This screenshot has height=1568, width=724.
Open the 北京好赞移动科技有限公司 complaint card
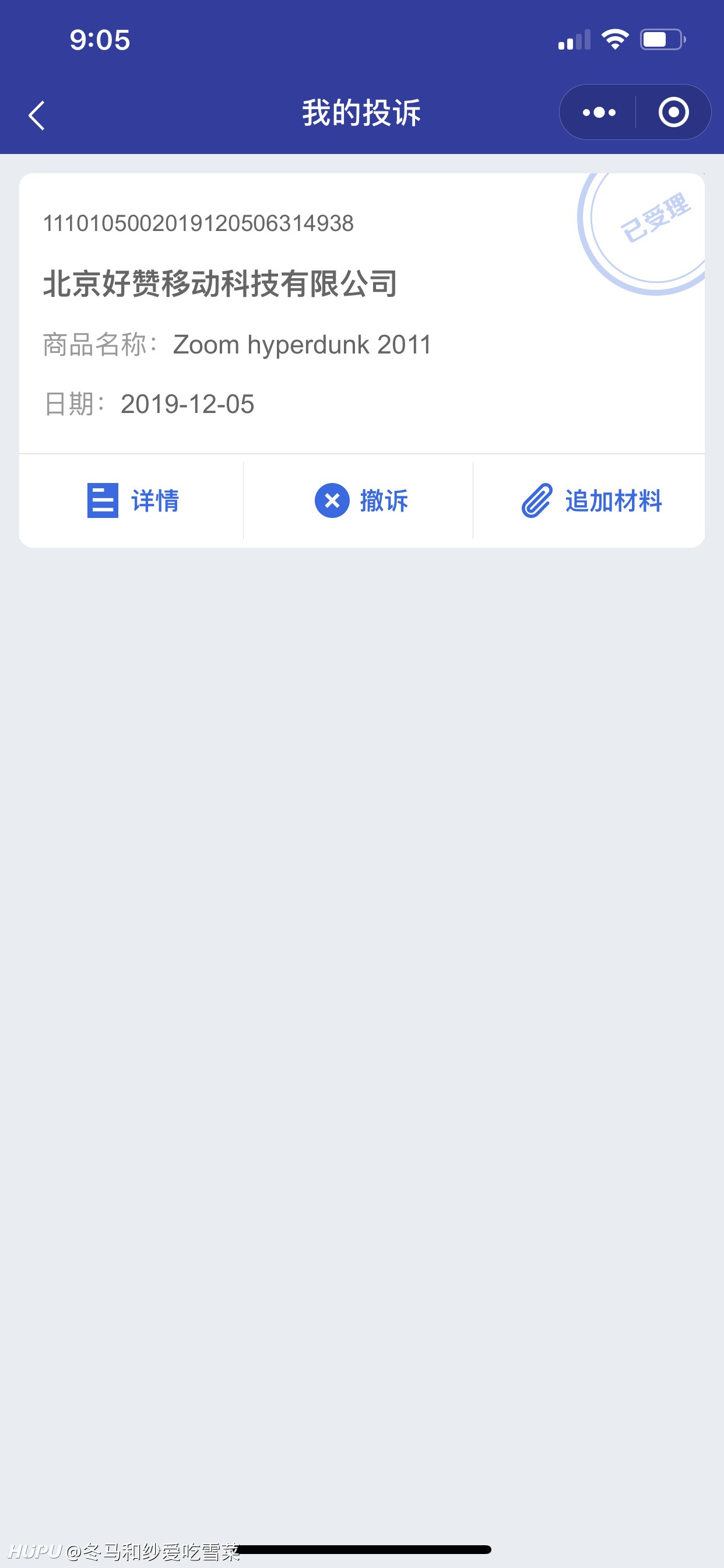pyautogui.click(x=361, y=313)
